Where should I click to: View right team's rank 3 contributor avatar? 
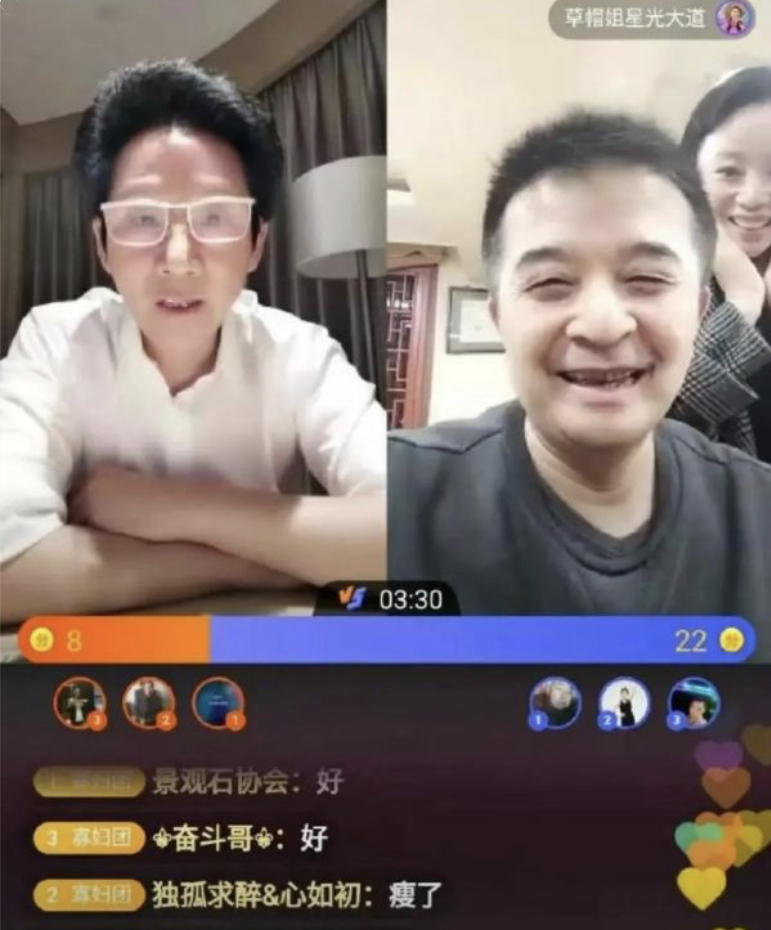point(693,703)
